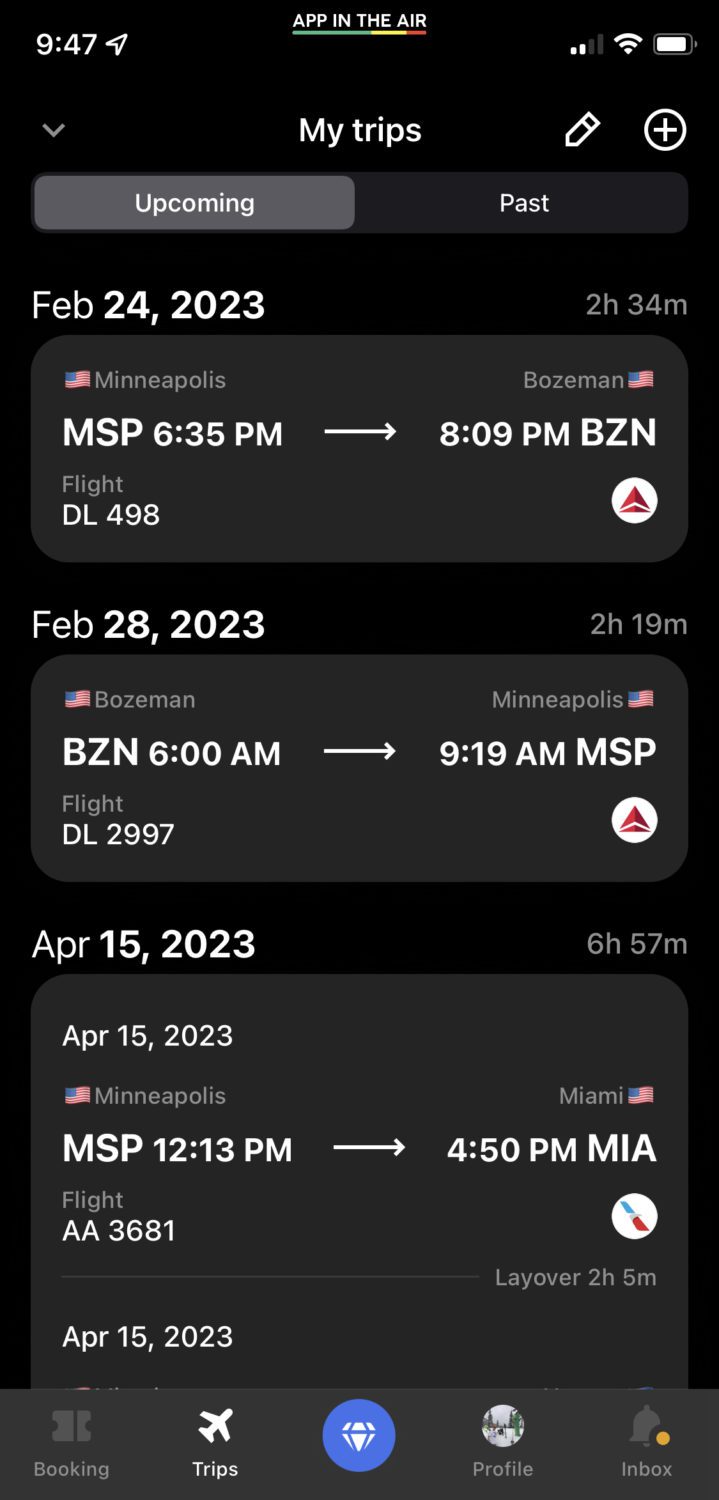Open flight DL 2997 to Minneapolis
719x1500 pixels.
(x=359, y=768)
